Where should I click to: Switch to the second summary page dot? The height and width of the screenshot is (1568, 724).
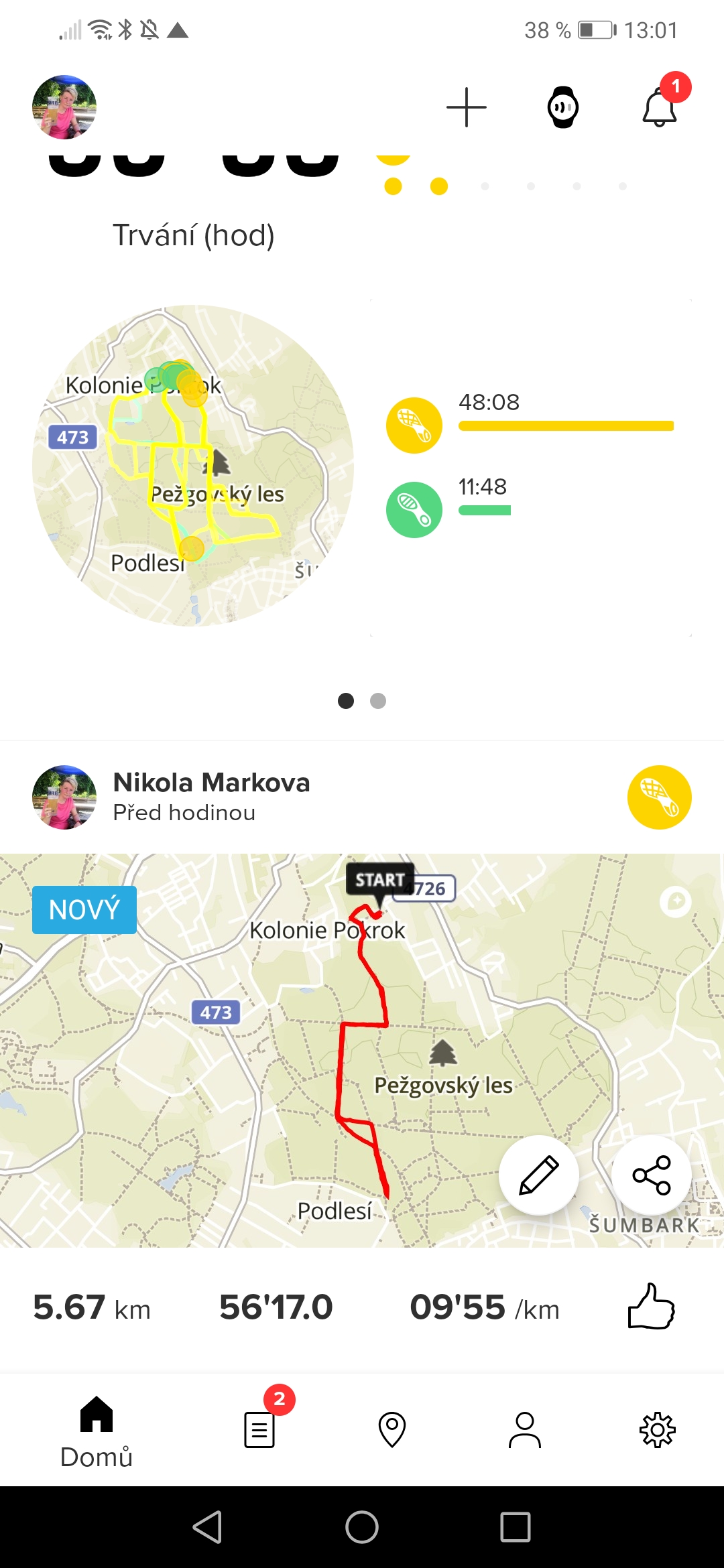tap(378, 701)
